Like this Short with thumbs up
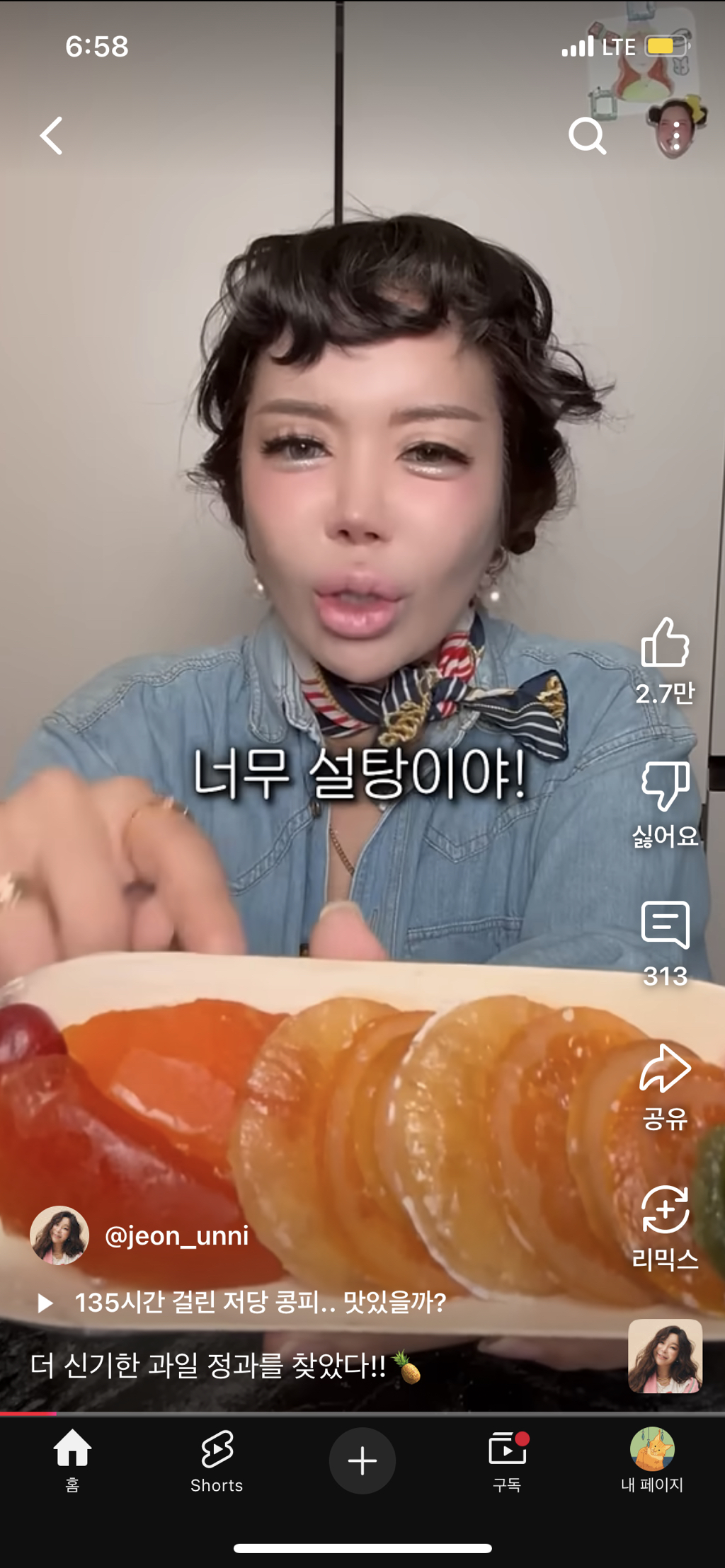725x1568 pixels. [665, 642]
